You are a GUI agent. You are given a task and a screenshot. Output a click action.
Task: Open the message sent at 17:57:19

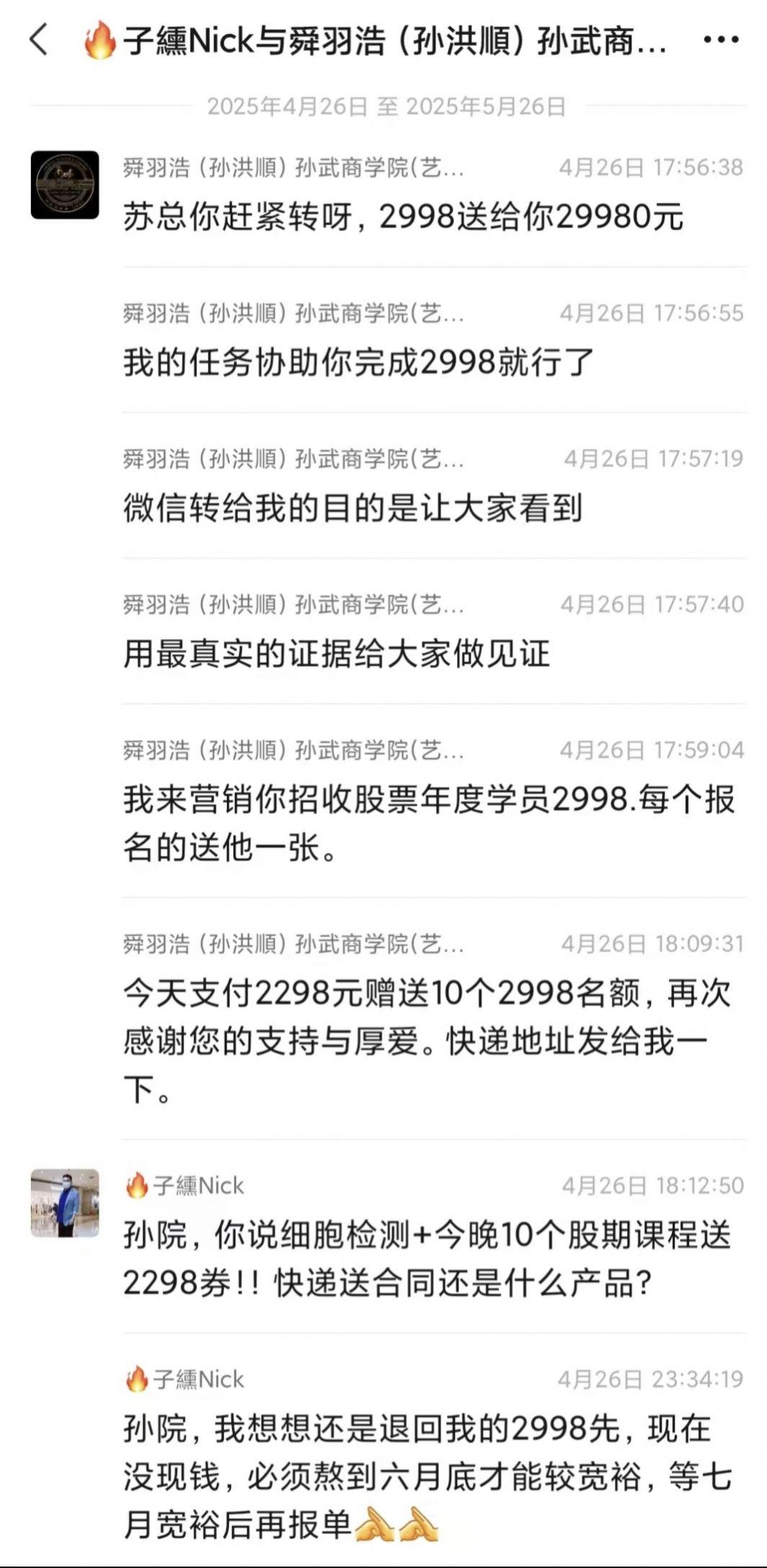pos(434,486)
